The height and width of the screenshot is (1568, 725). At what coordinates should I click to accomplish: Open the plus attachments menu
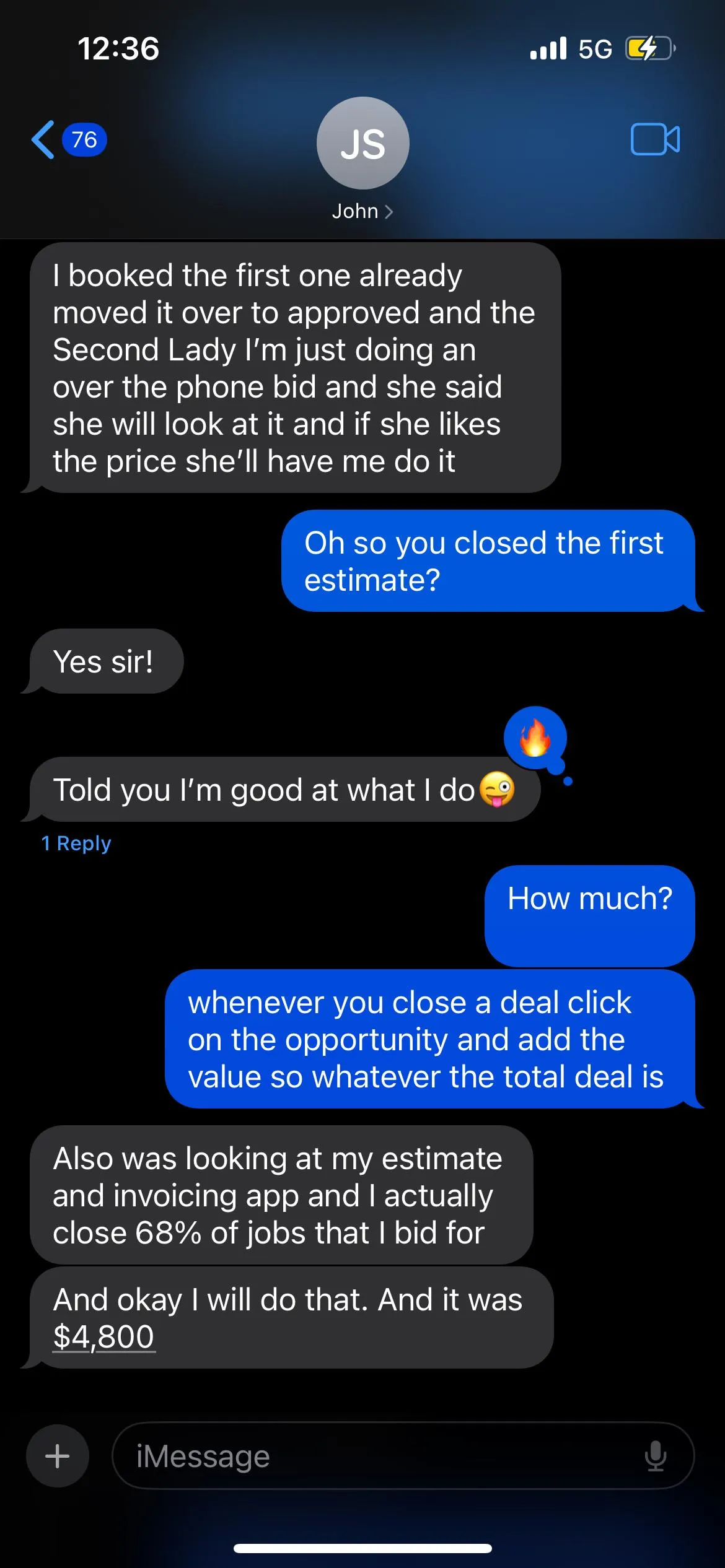point(58,1456)
